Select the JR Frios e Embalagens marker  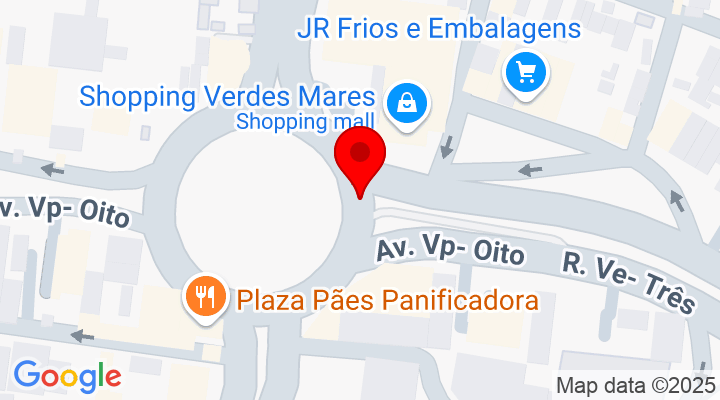pyautogui.click(x=524, y=72)
